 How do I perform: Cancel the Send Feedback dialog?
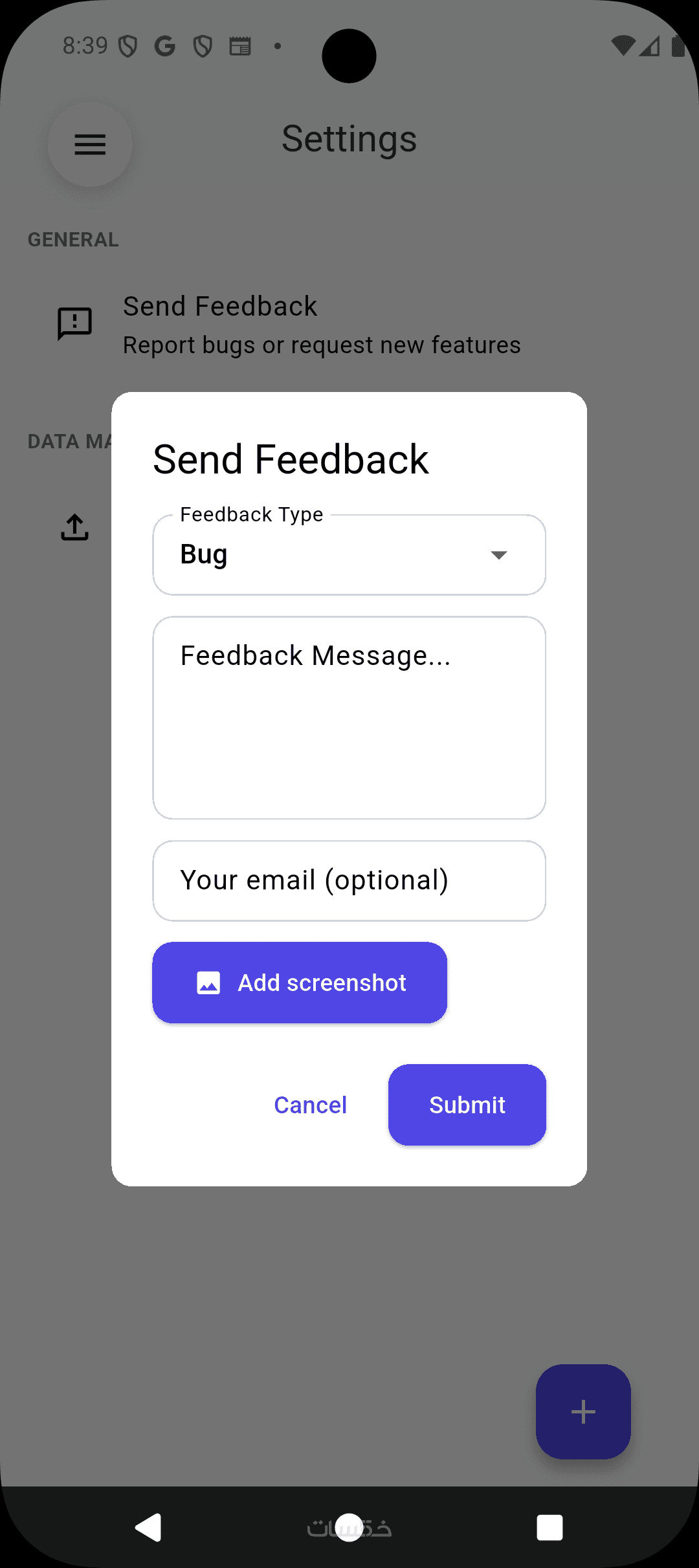(x=310, y=1105)
